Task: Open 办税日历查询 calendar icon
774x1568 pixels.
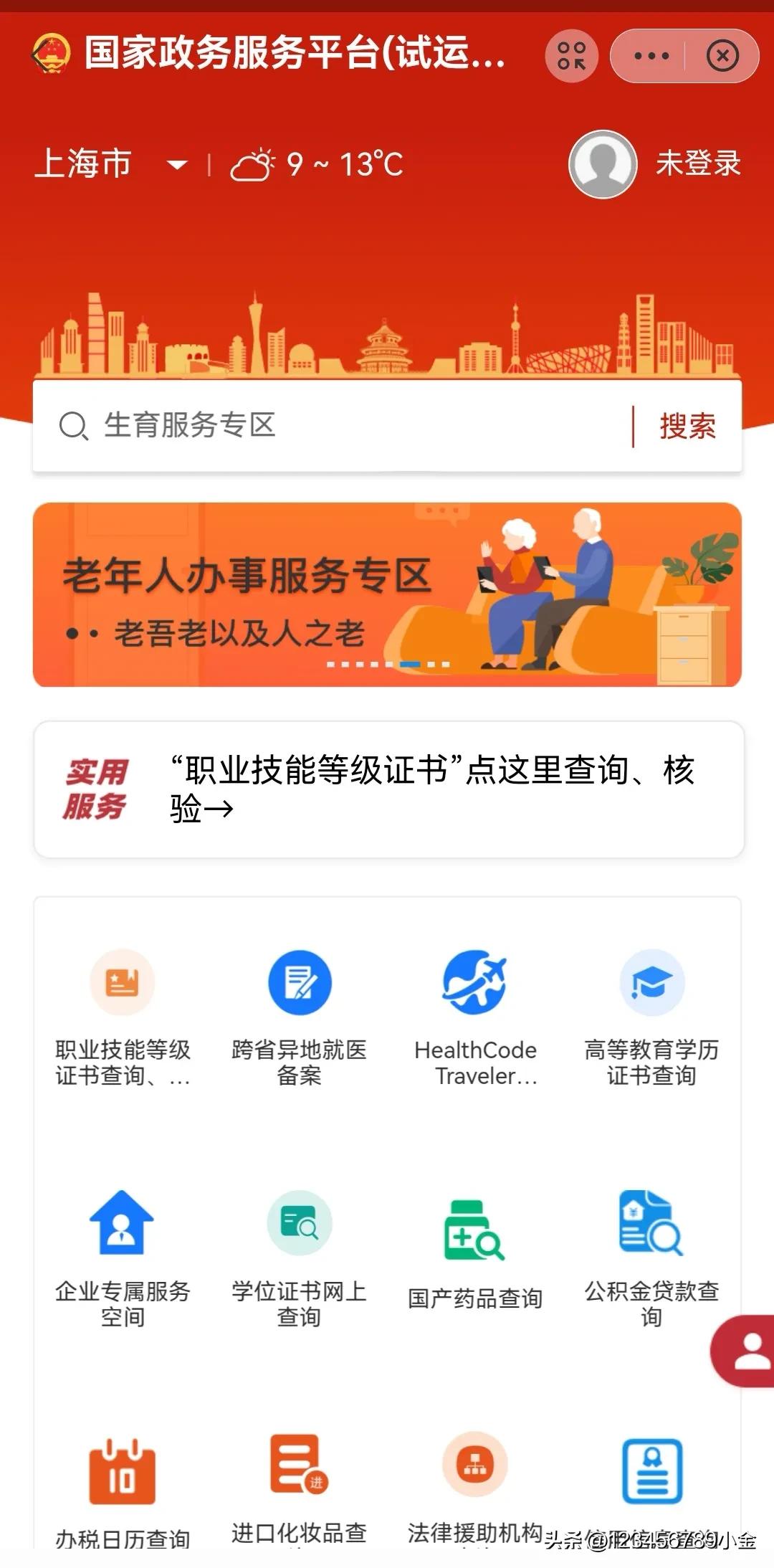Action: coord(122,1473)
